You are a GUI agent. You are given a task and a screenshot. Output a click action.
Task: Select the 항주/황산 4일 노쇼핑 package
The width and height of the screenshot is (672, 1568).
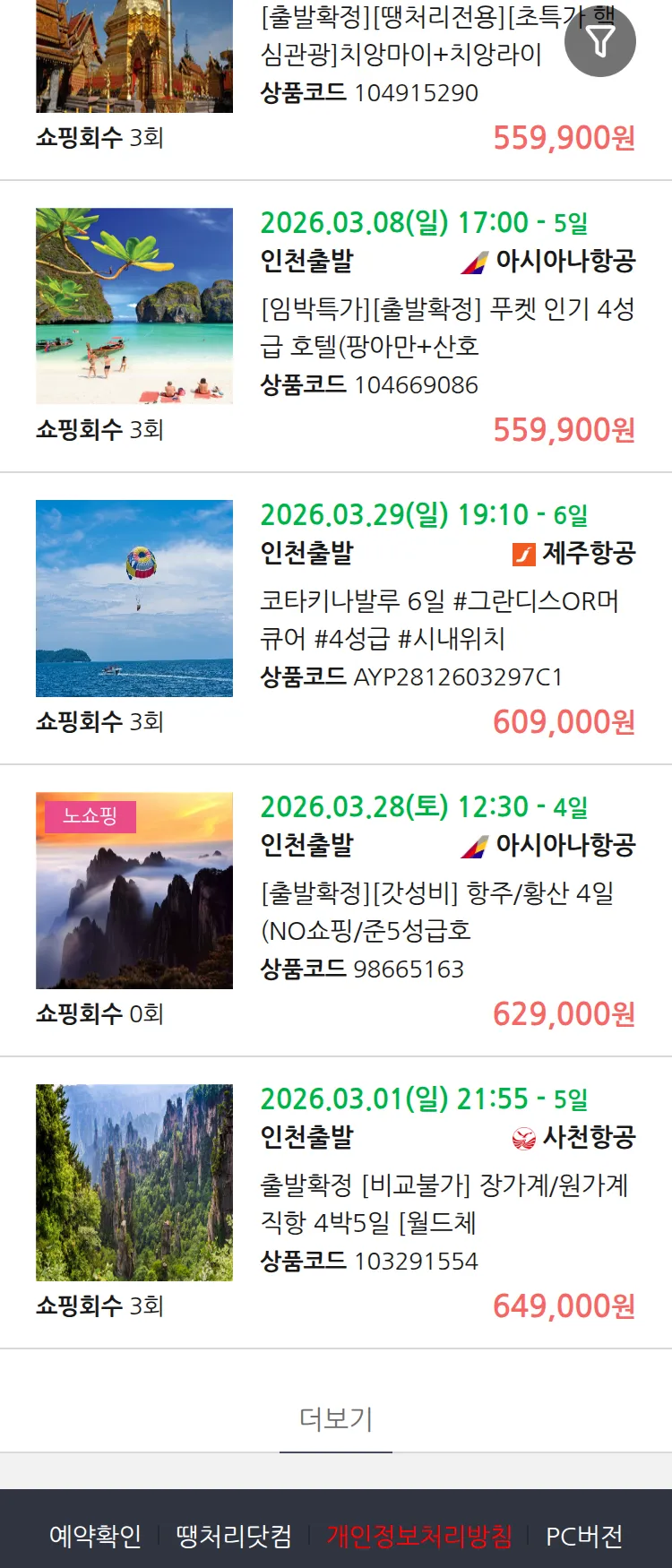pyautogui.click(x=436, y=911)
